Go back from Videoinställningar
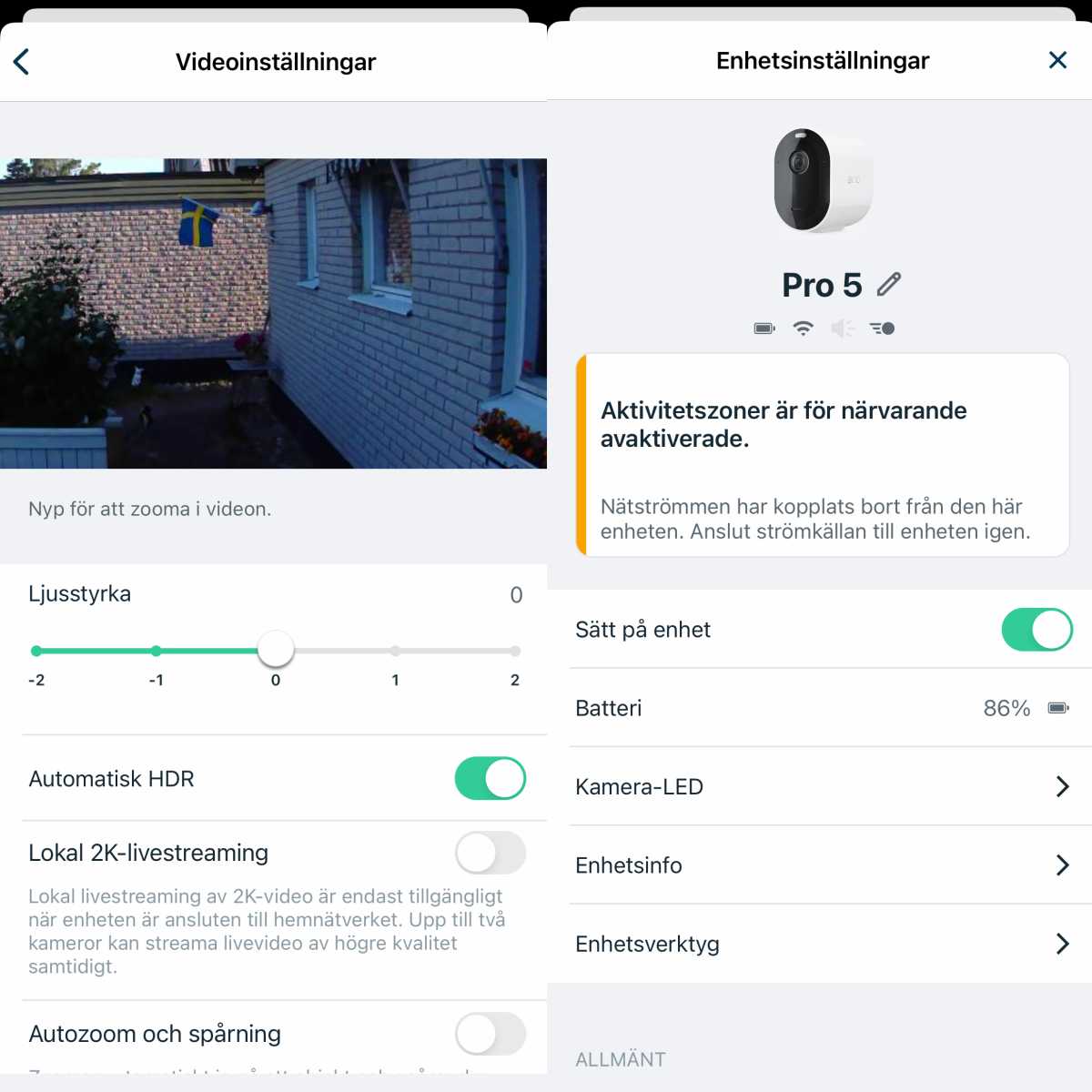Viewport: 1092px width, 1092px height. 22,62
